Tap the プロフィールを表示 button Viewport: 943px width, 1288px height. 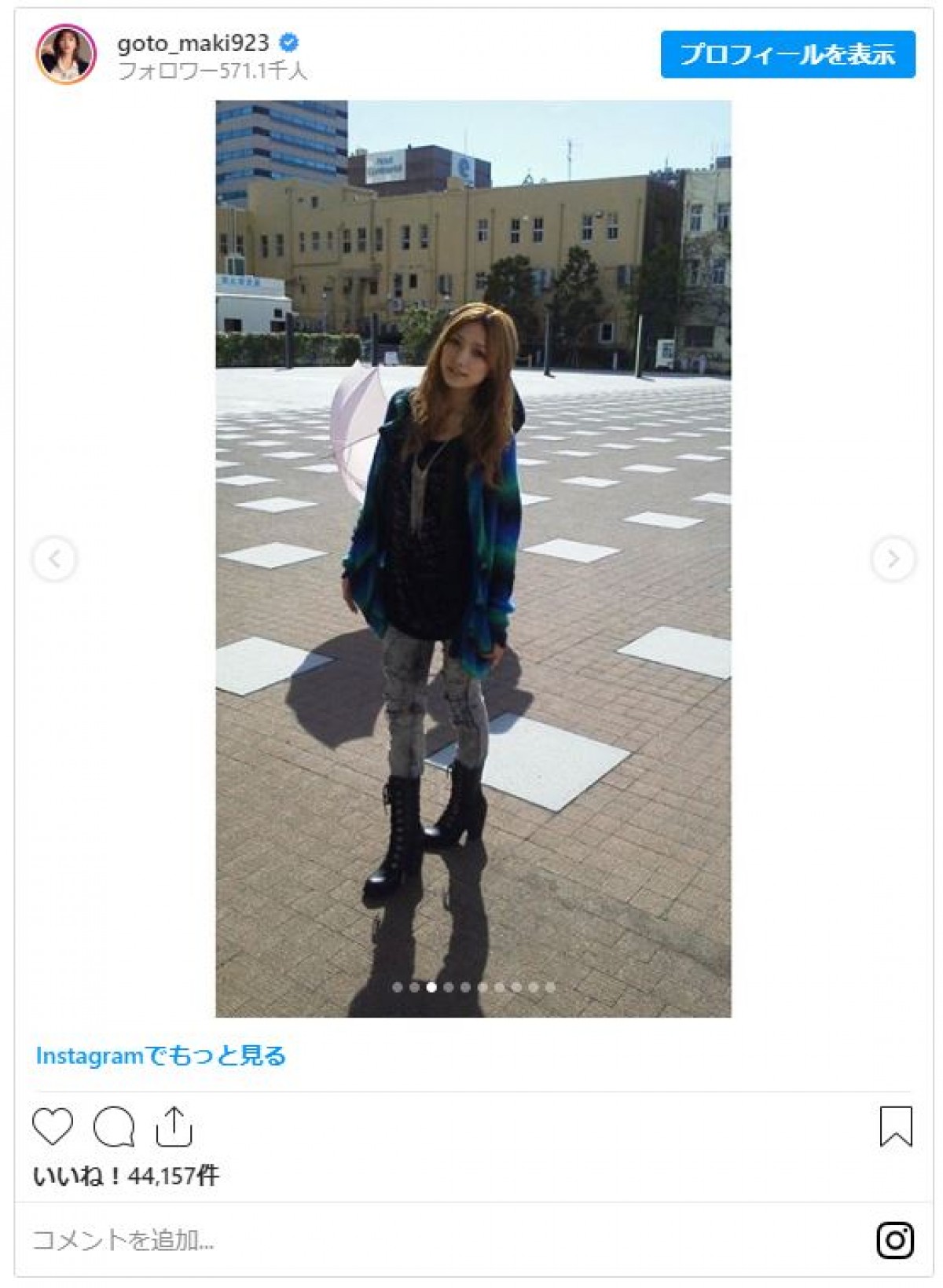point(787,54)
